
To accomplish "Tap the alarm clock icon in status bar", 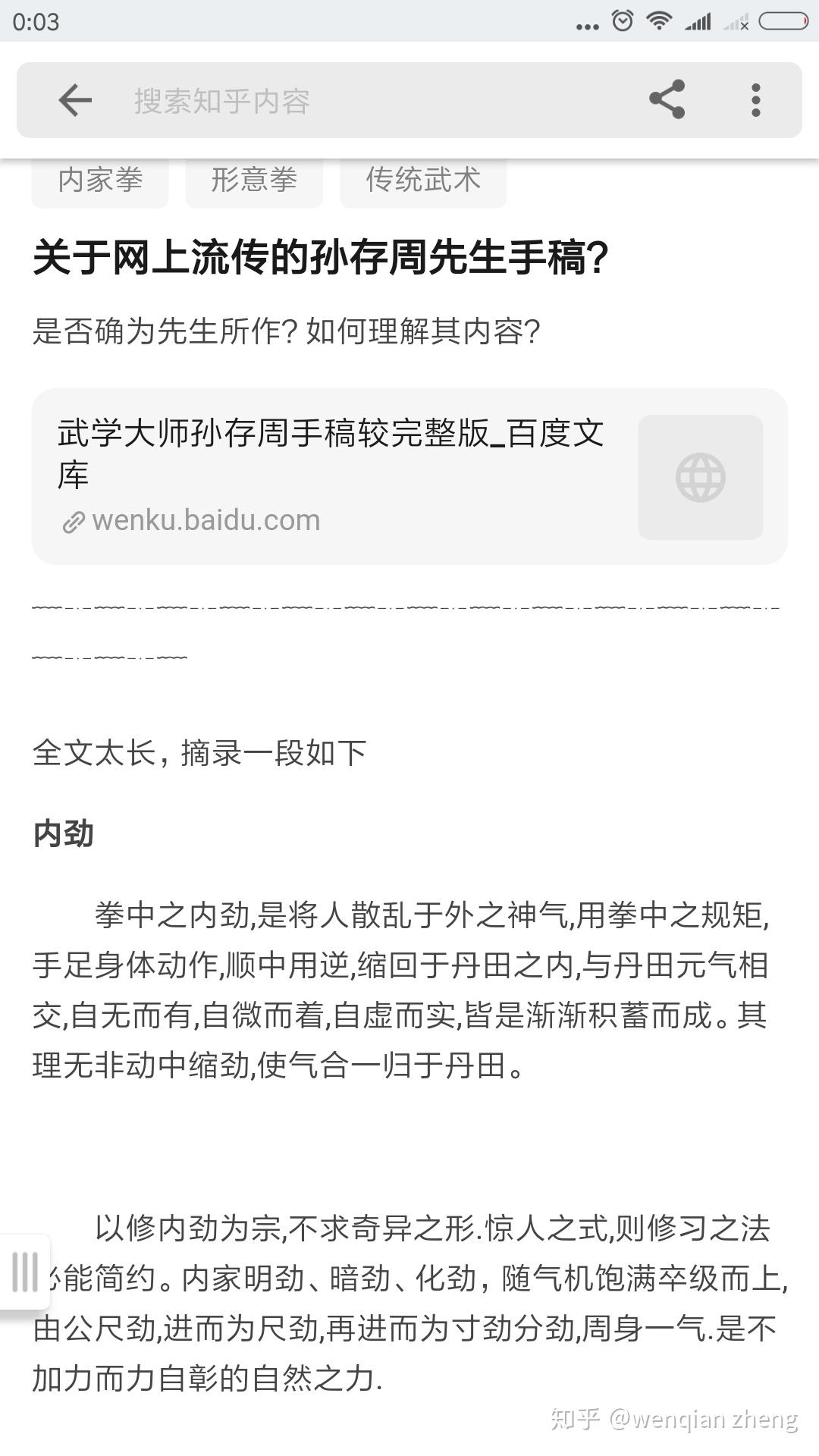I will pos(622,23).
